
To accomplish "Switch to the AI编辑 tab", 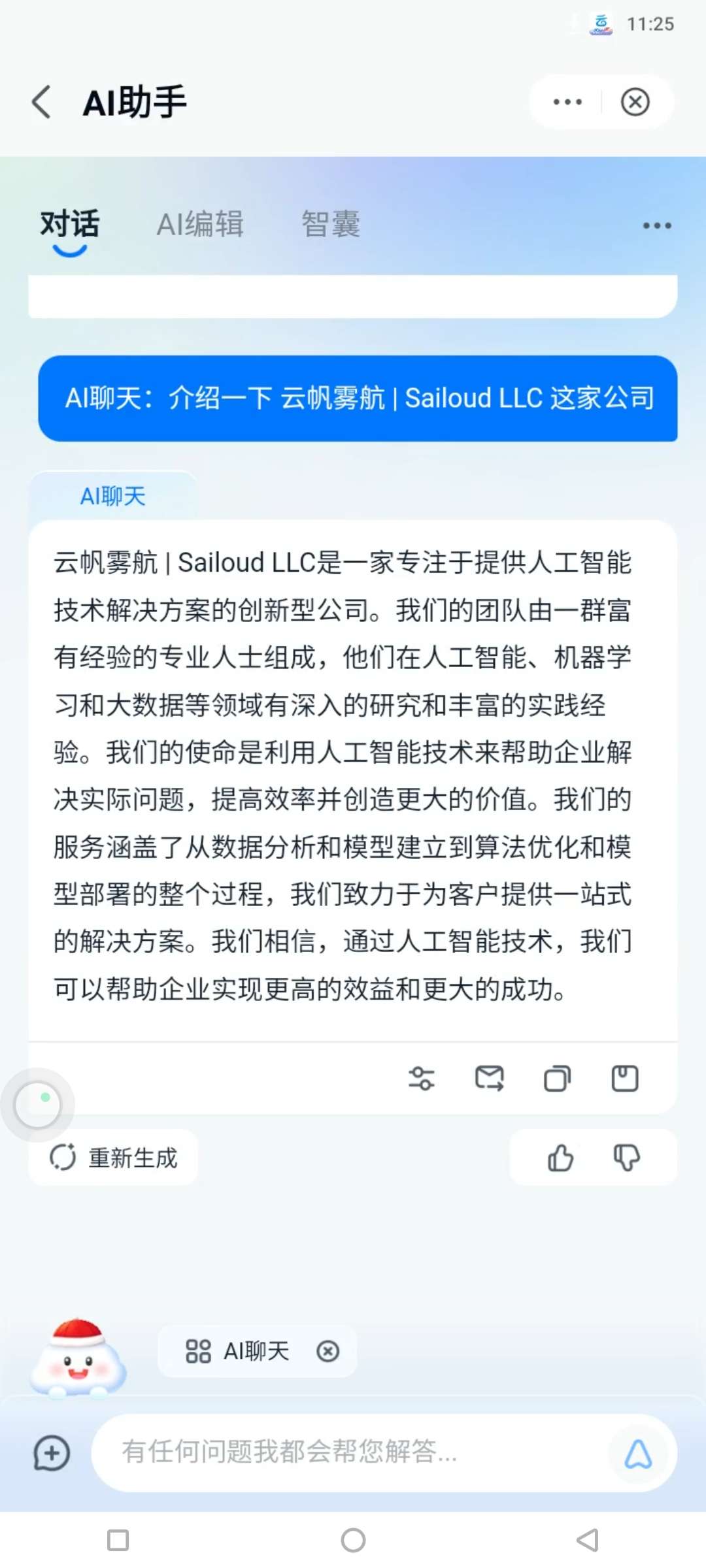I will point(200,224).
